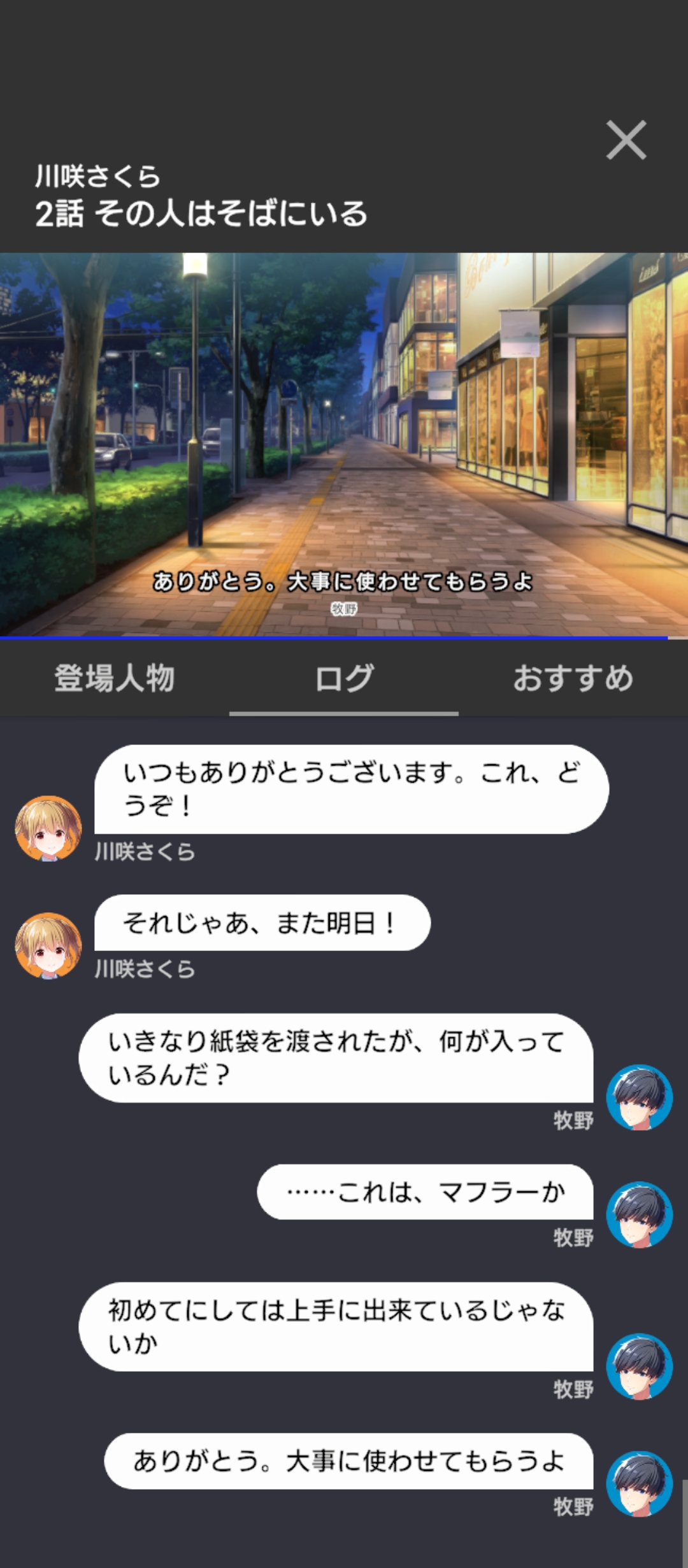This screenshot has height=1568, width=688.
Task: Select the log line いつもありがとうございます
Action: pos(351,789)
